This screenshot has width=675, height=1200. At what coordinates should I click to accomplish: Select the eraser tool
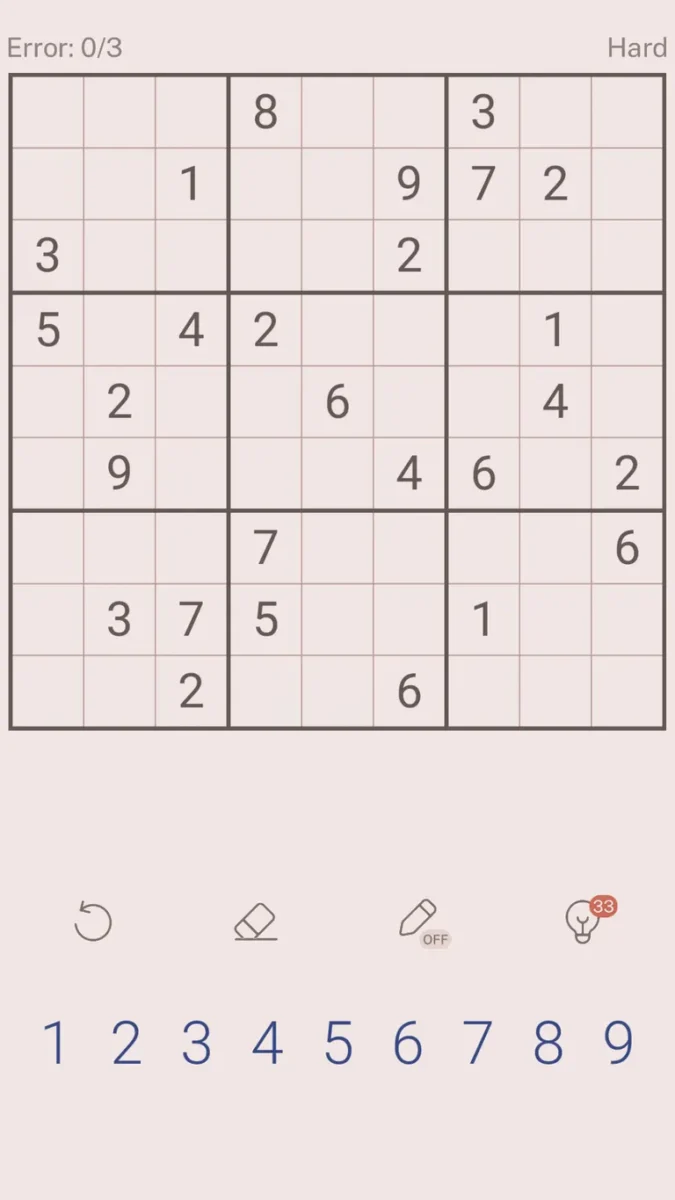click(x=256, y=921)
